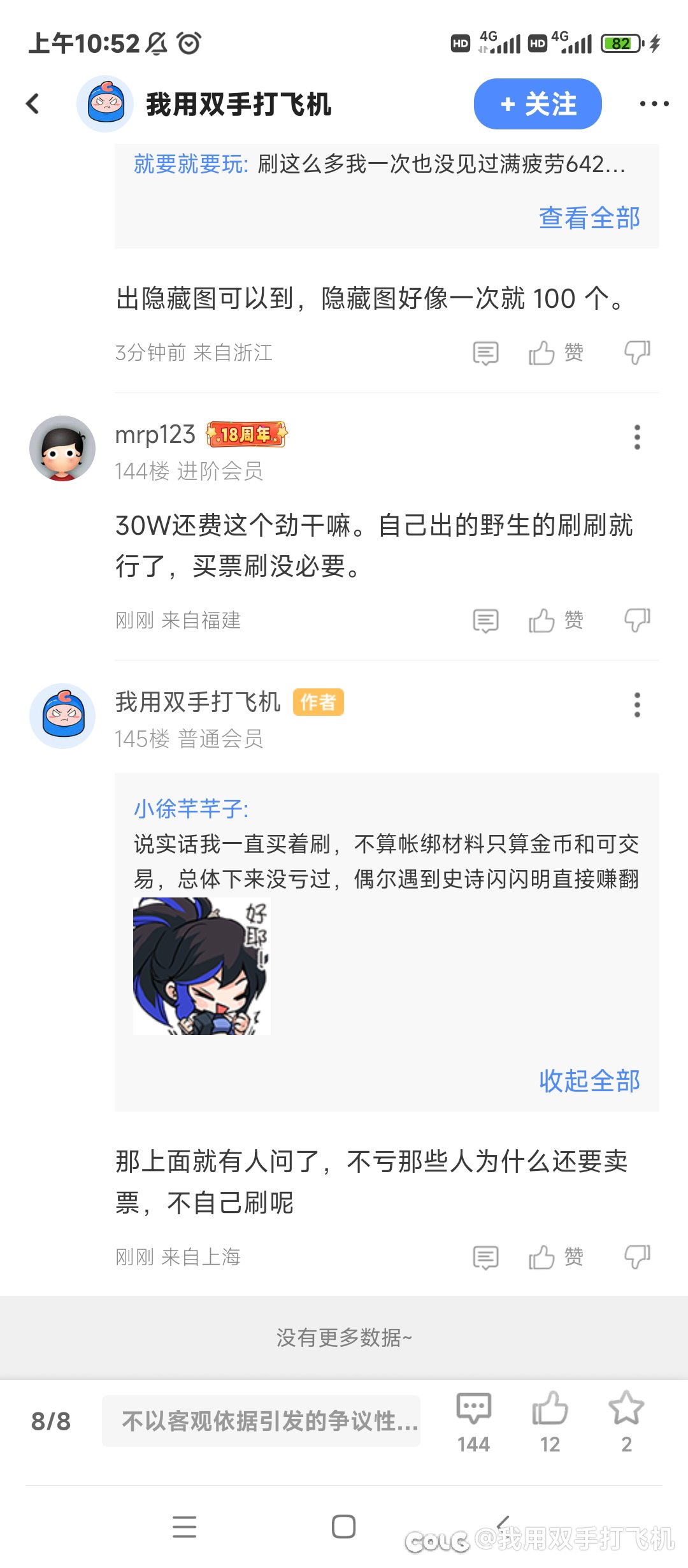Like the author's comment from 上海
The height and width of the screenshot is (1568, 688).
pos(555,1257)
